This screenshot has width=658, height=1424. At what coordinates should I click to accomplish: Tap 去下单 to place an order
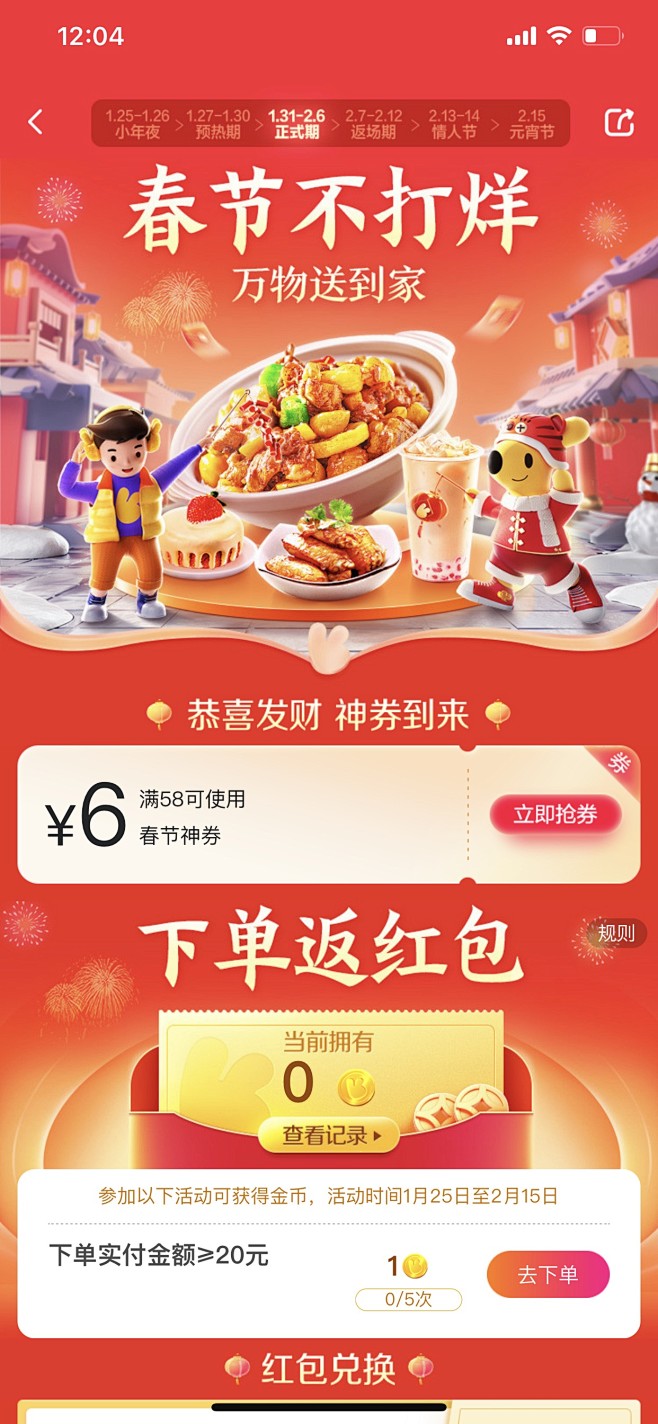coord(548,1274)
